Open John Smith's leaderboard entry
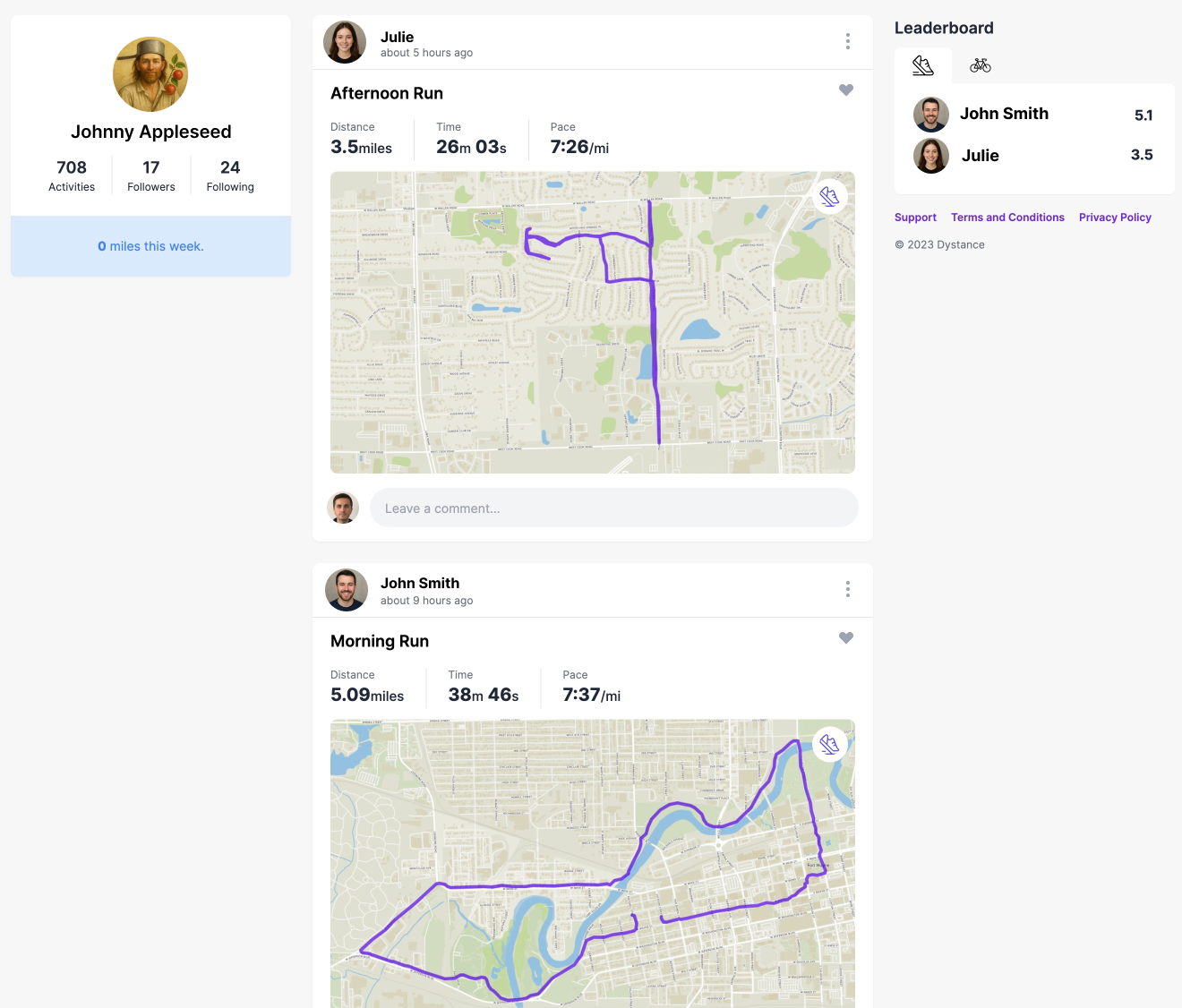The width and height of the screenshot is (1182, 1008). point(1004,114)
